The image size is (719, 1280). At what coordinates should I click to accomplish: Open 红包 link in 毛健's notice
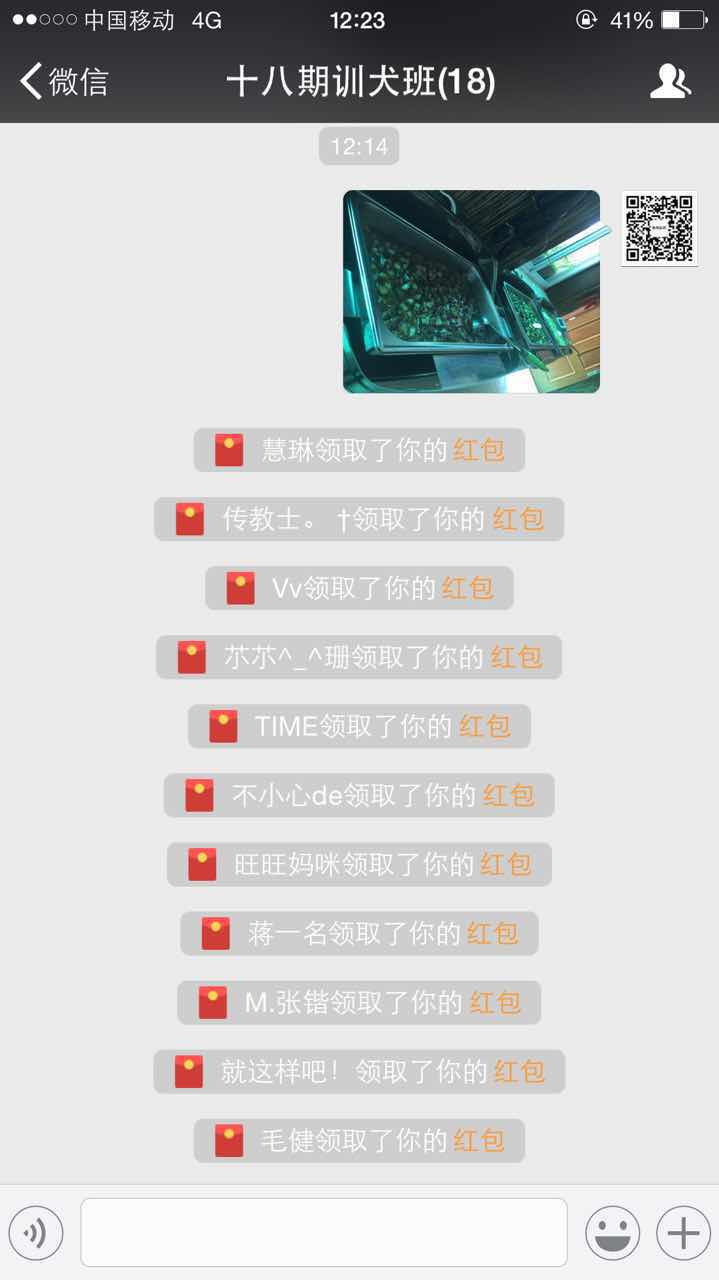click(479, 1140)
